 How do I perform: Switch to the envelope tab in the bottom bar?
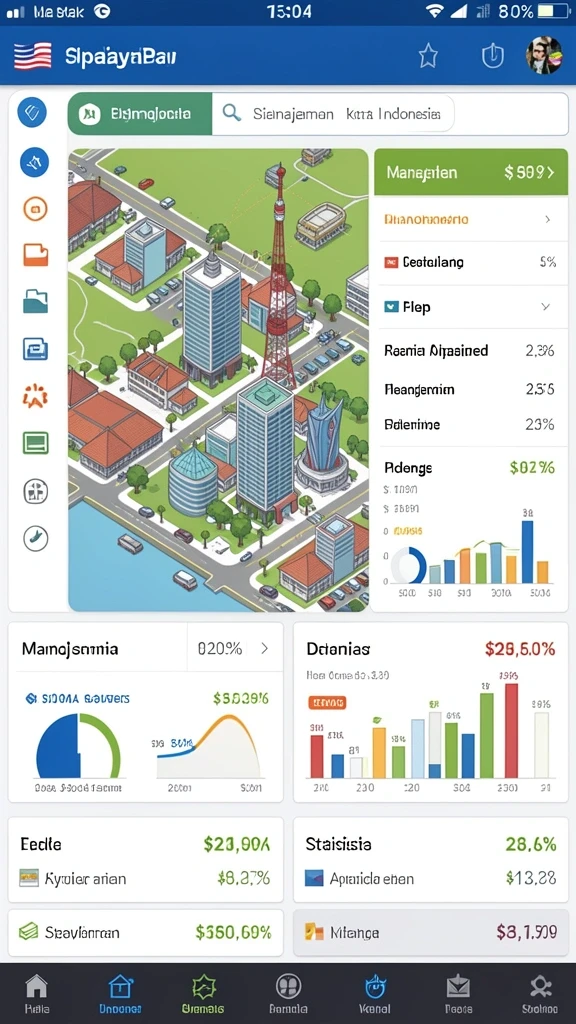click(458, 993)
